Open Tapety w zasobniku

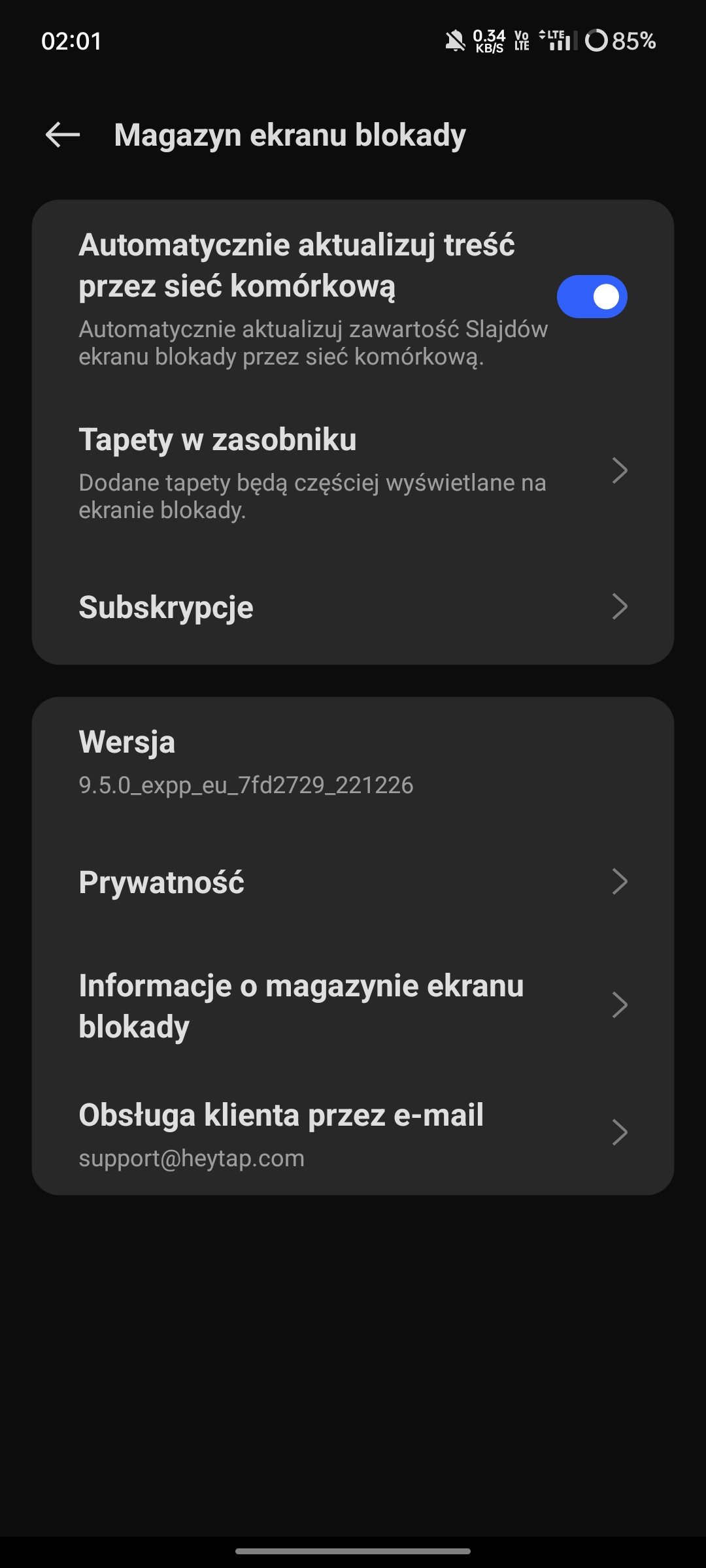(353, 472)
